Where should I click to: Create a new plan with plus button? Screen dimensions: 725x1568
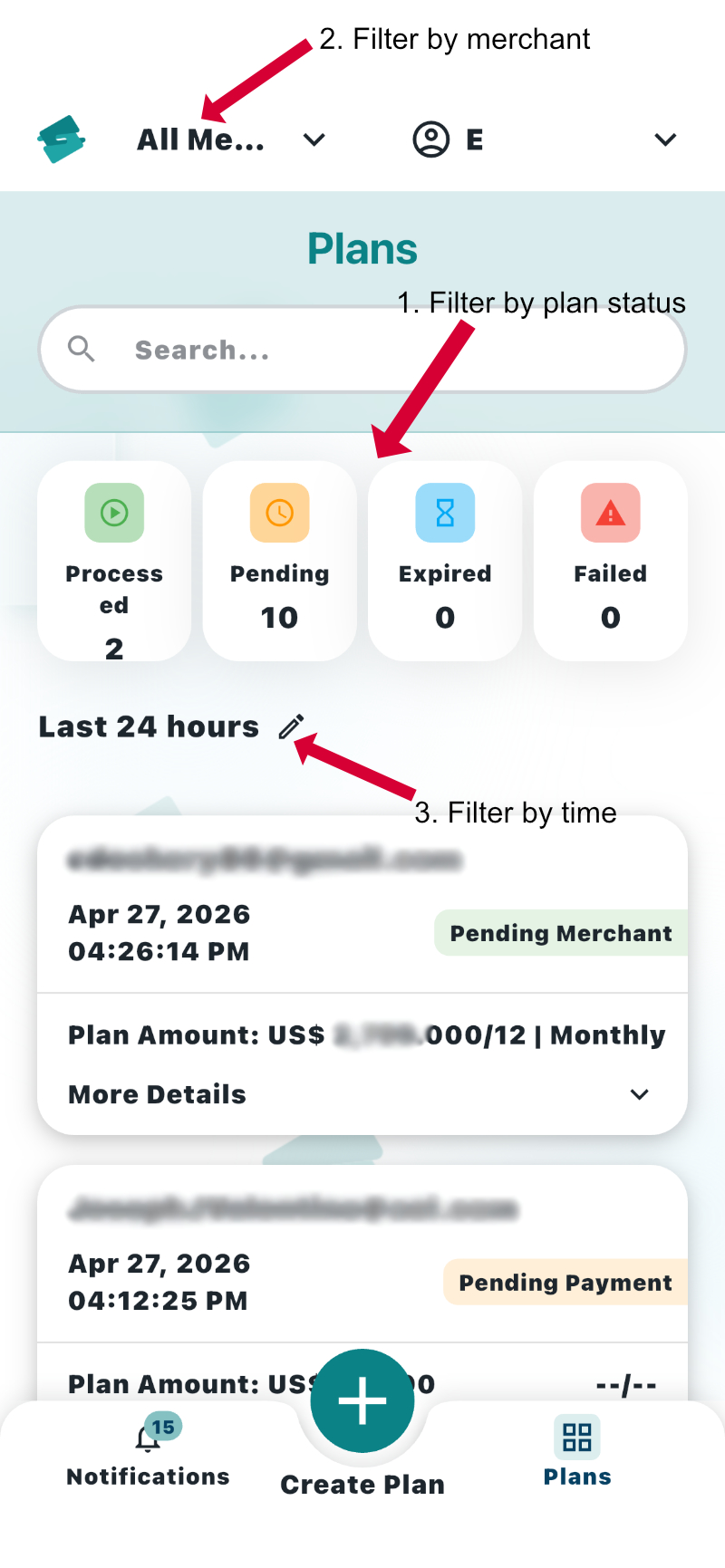tap(362, 1400)
